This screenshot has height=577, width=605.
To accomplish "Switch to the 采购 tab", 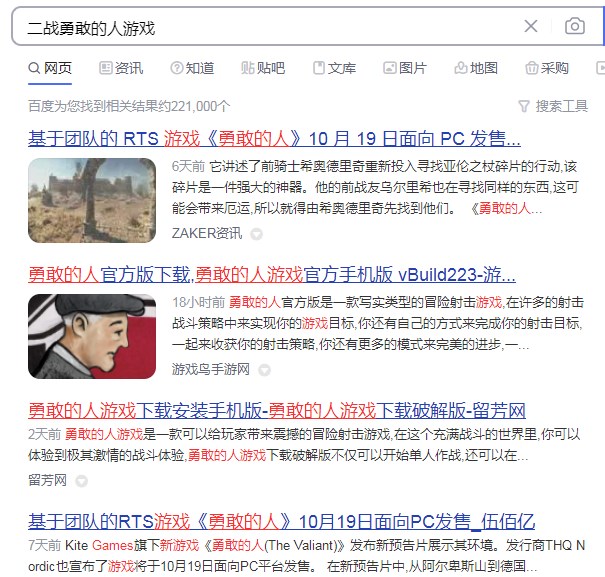I will click(x=547, y=68).
